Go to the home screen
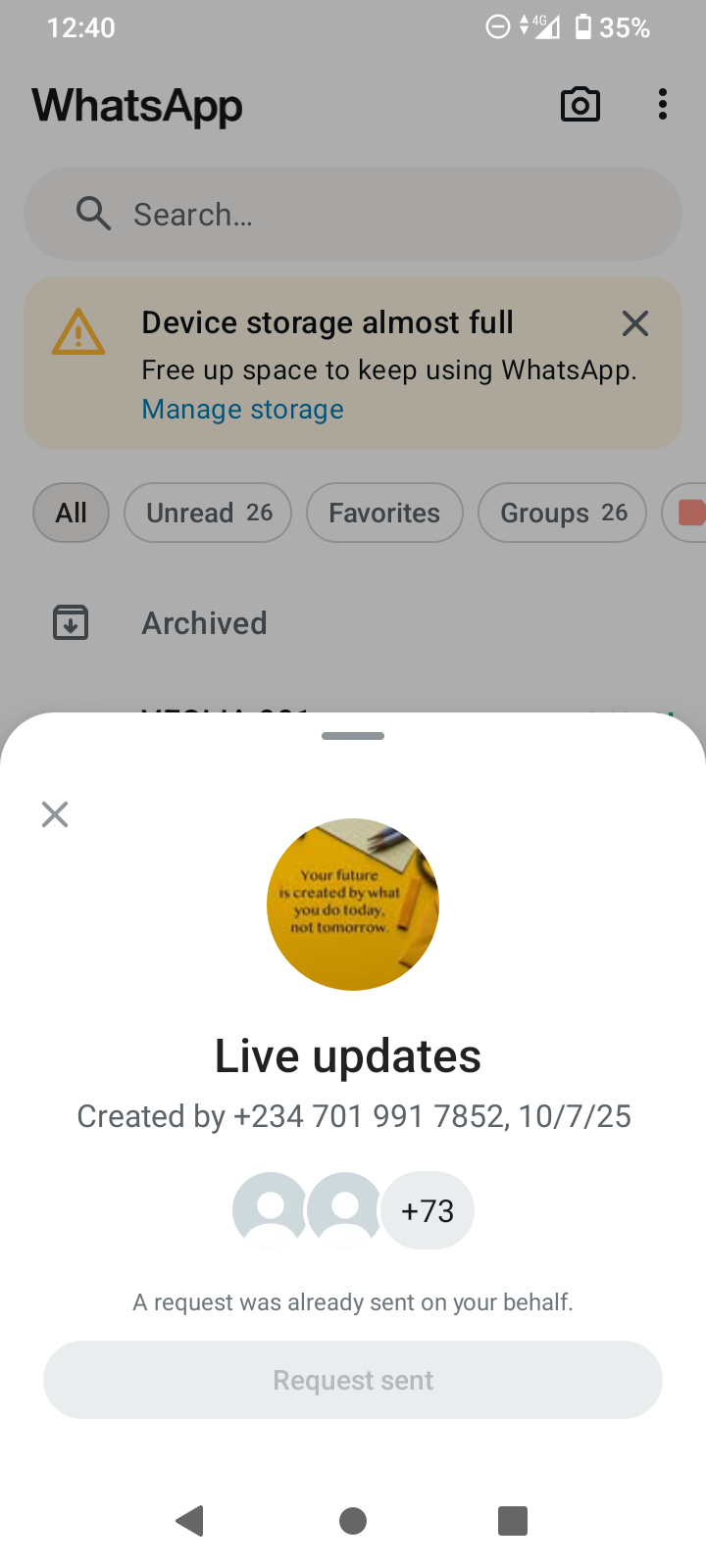 tap(353, 1521)
